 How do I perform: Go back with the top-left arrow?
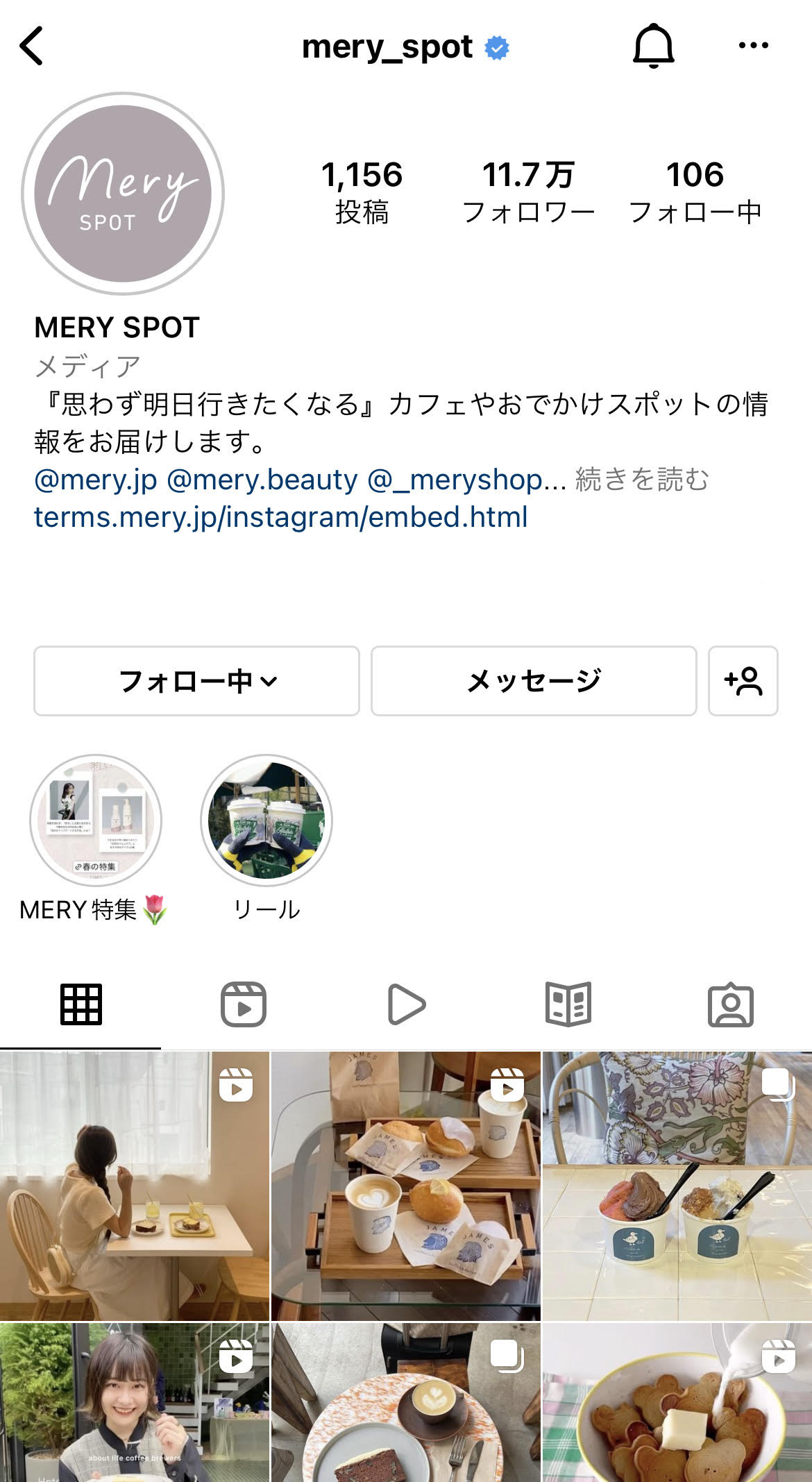tap(32, 46)
